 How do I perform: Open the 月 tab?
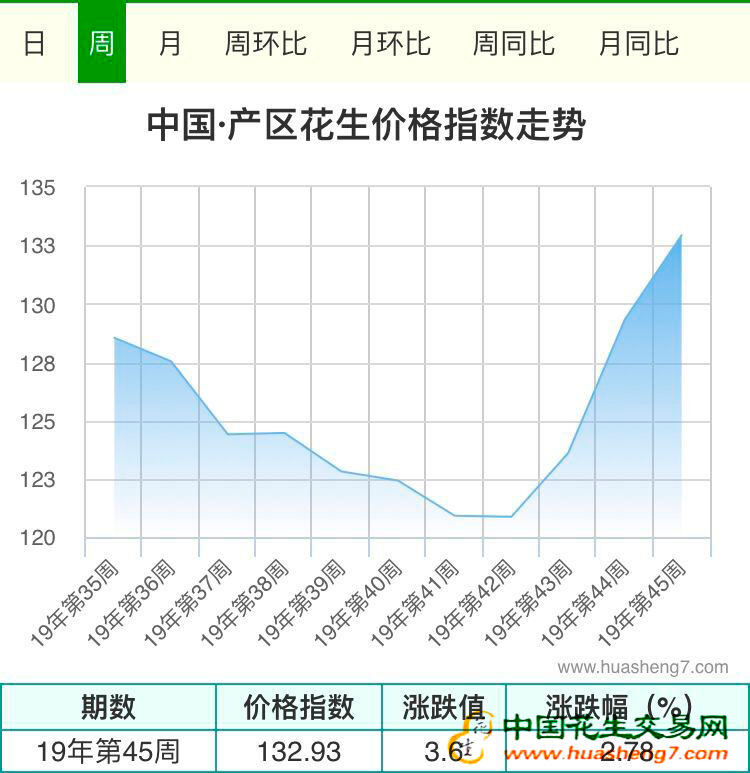coord(170,44)
